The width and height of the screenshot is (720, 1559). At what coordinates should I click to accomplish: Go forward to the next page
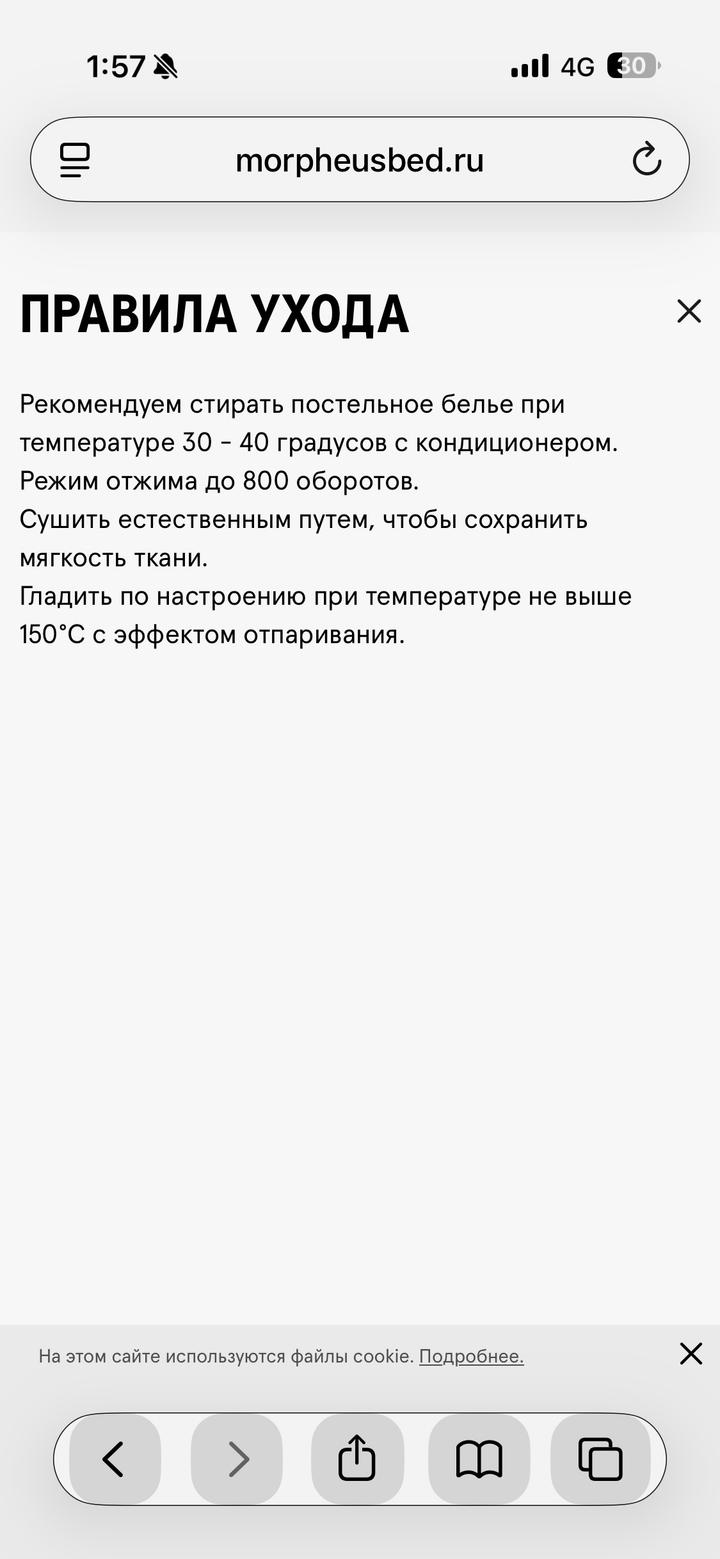[237, 1459]
